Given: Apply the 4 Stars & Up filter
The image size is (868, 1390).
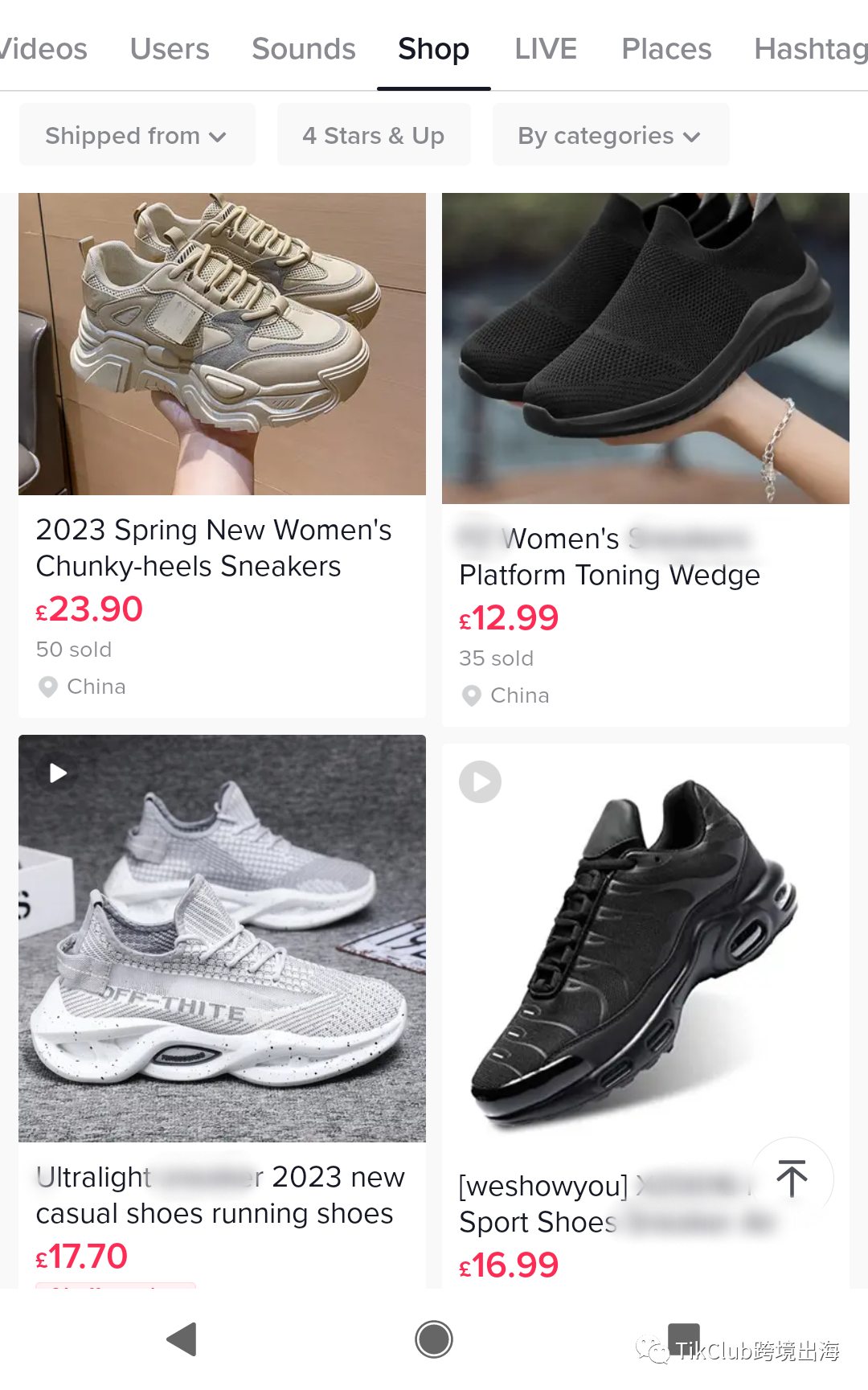Looking at the screenshot, I should click(374, 135).
